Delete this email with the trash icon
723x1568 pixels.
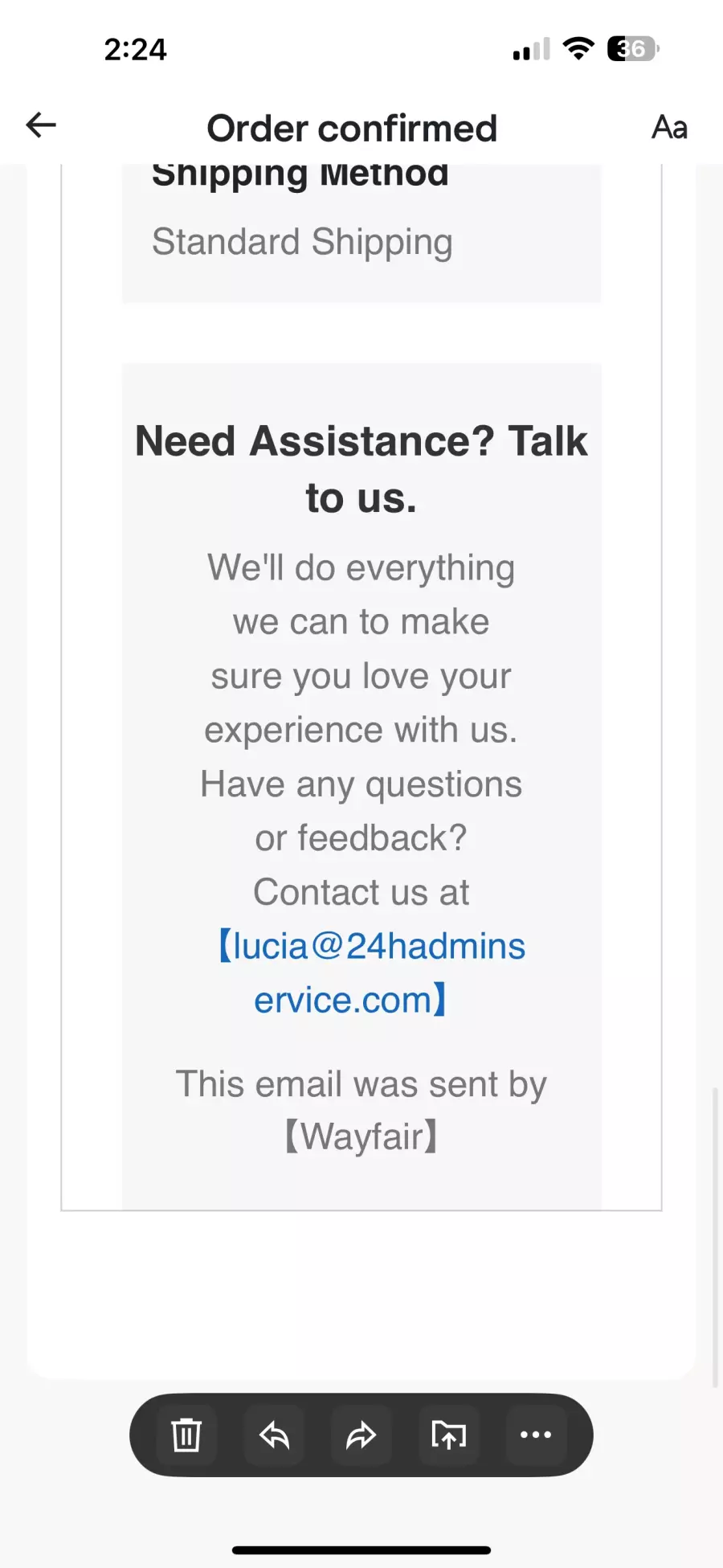point(186,1435)
